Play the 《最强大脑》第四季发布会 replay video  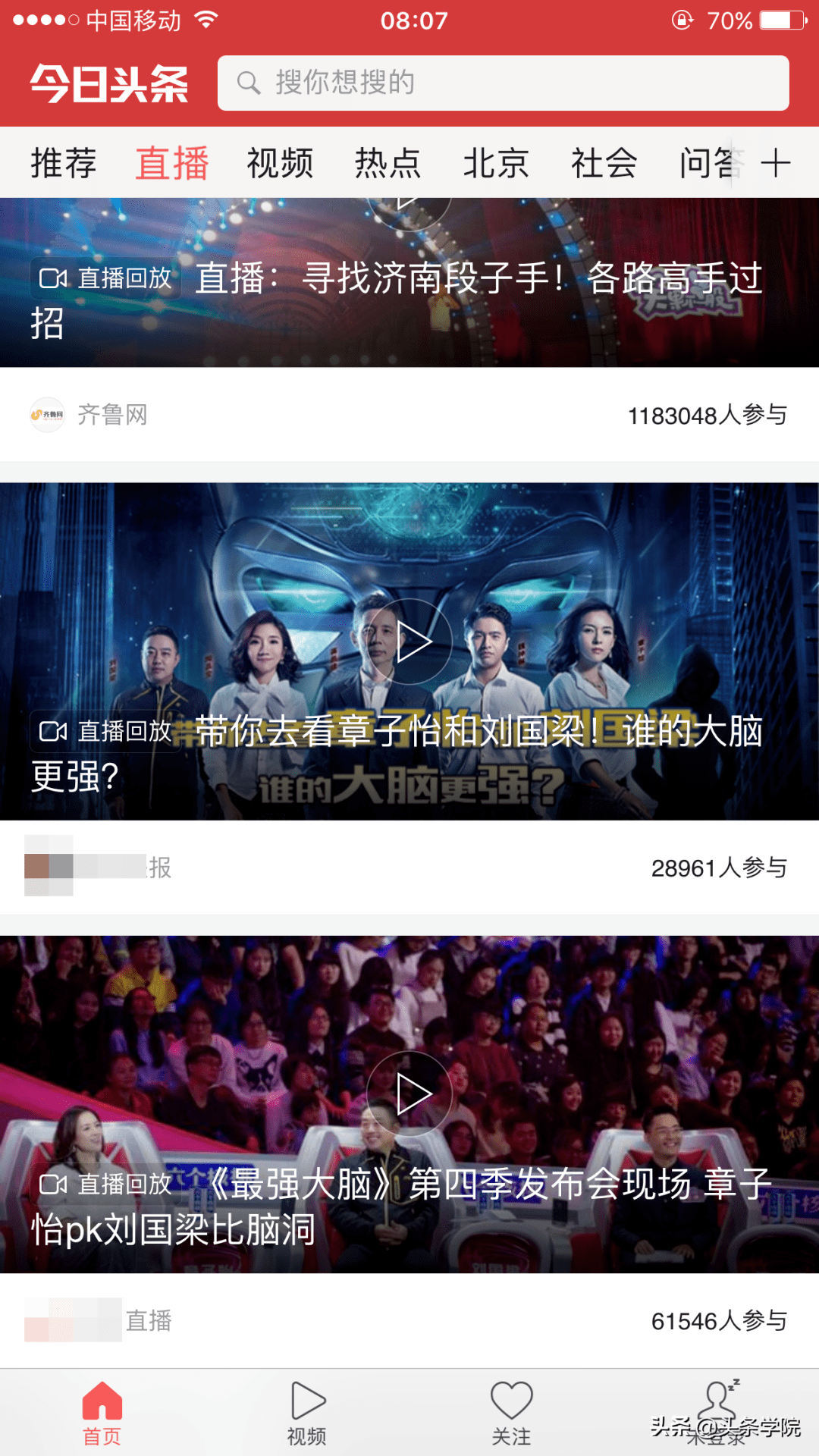409,1094
